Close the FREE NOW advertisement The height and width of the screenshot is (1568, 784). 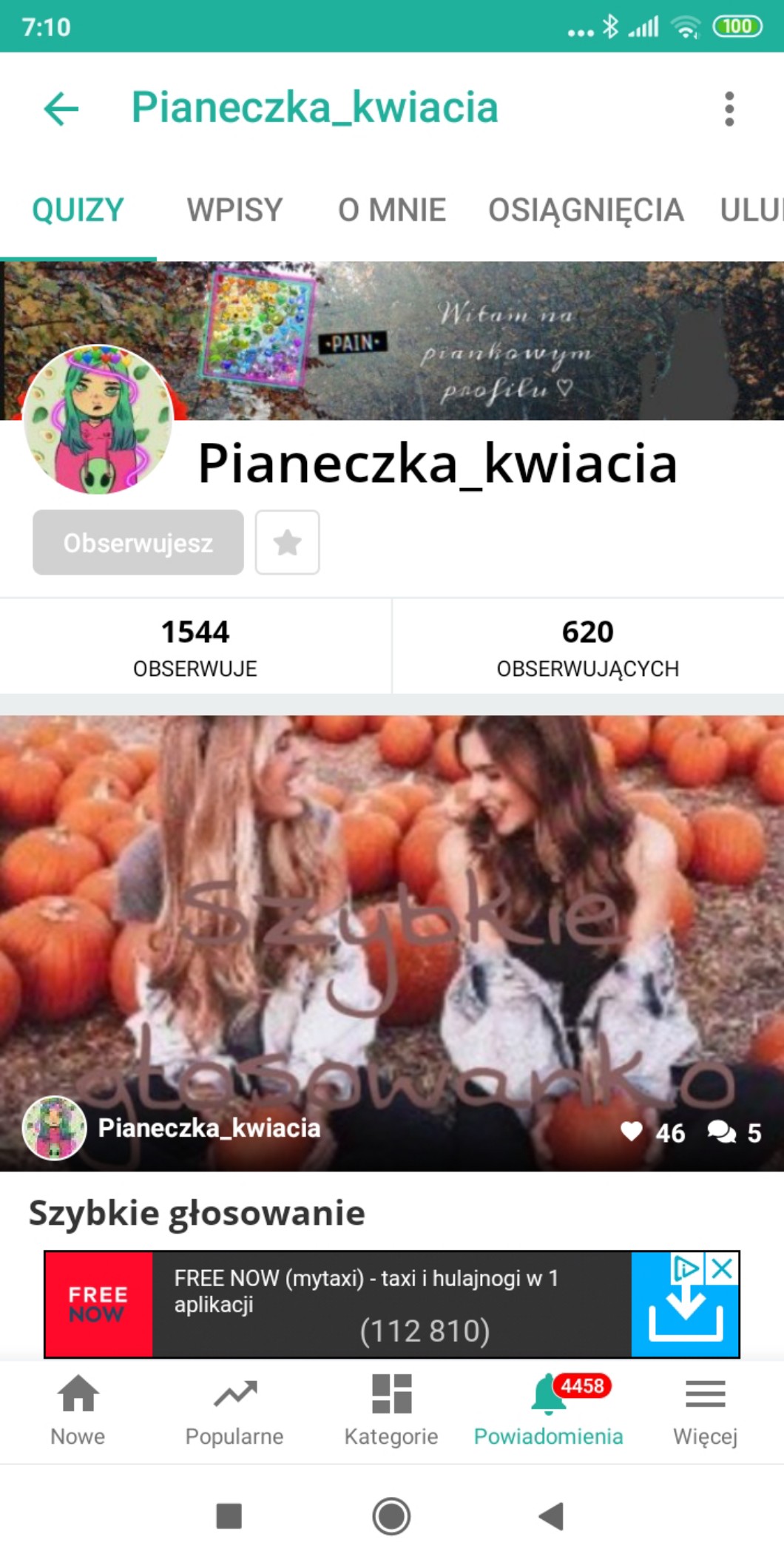[722, 1268]
